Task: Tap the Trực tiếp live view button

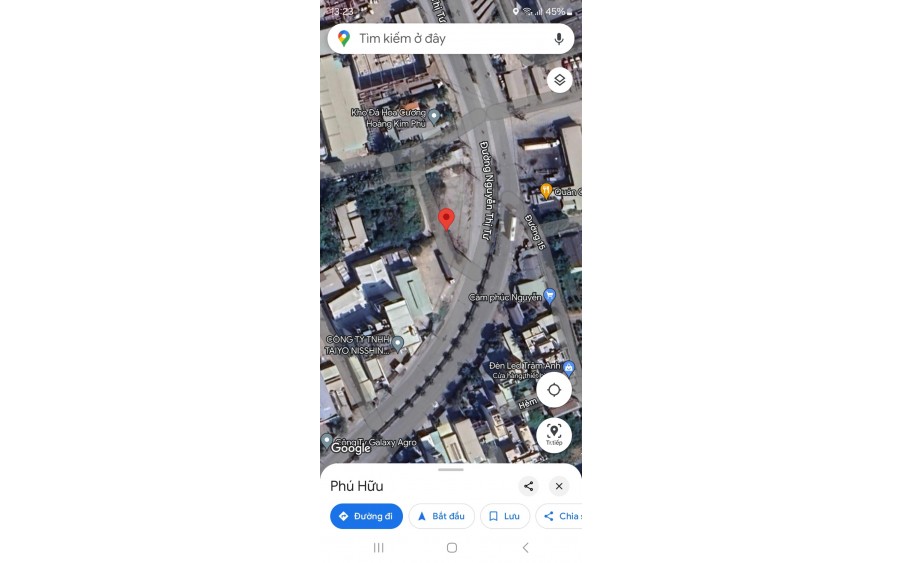Action: coord(554,433)
